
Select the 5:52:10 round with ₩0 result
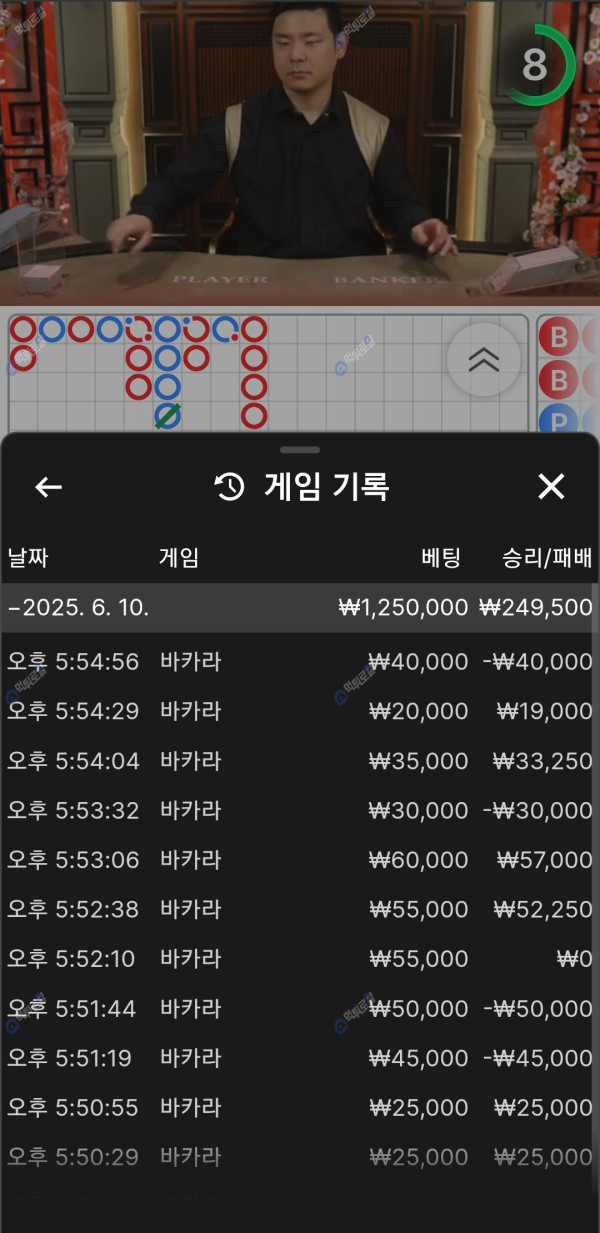coord(299,959)
